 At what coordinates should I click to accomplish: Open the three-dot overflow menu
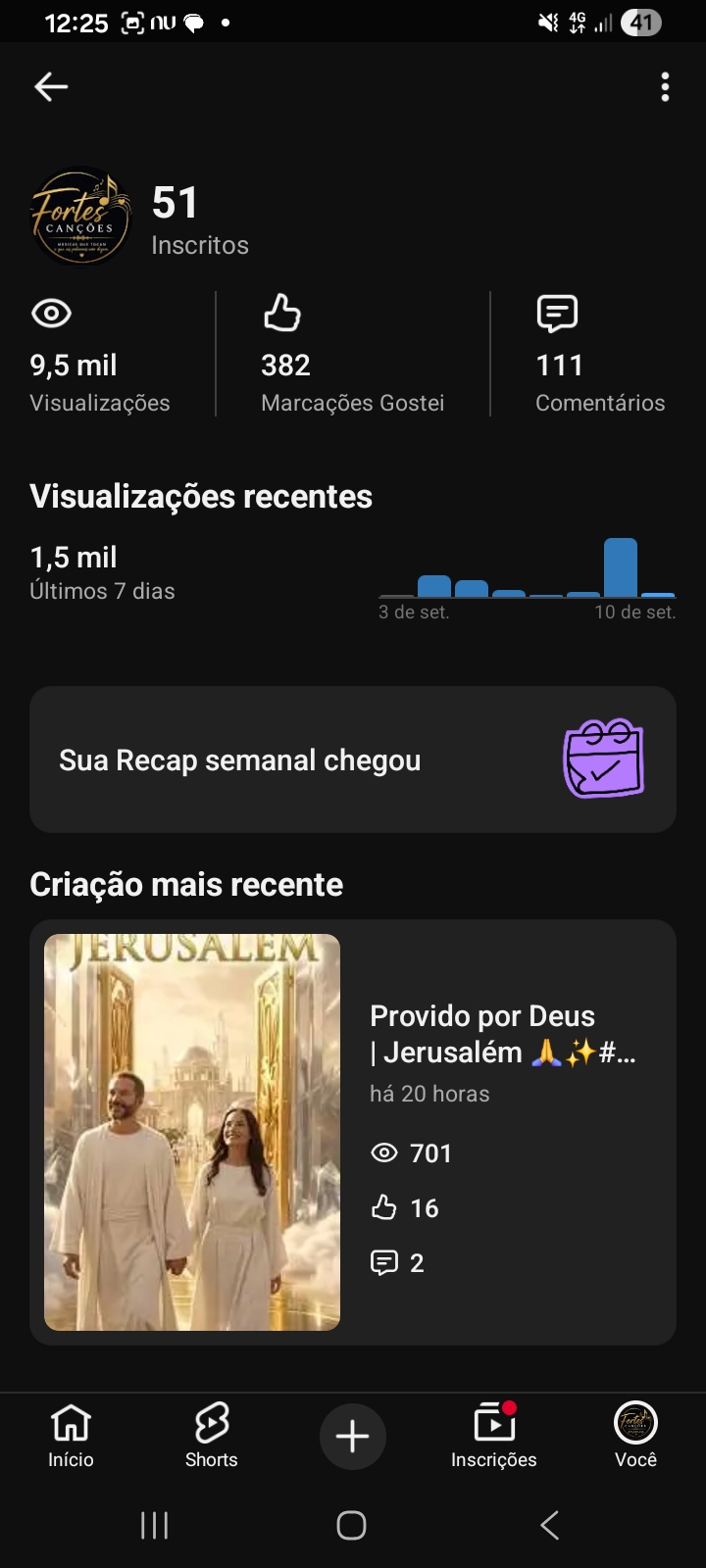pyautogui.click(x=665, y=87)
